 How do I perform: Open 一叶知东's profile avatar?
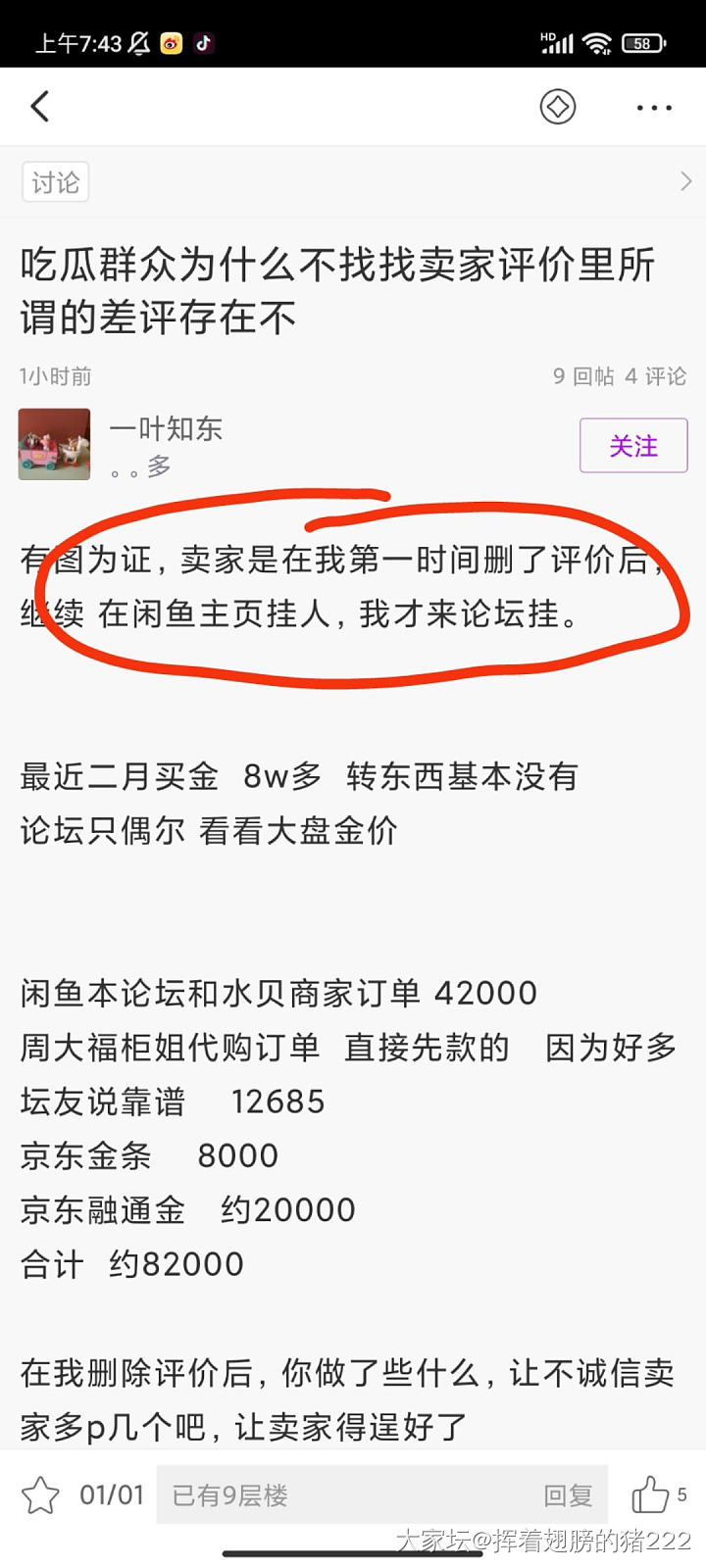pos(55,444)
